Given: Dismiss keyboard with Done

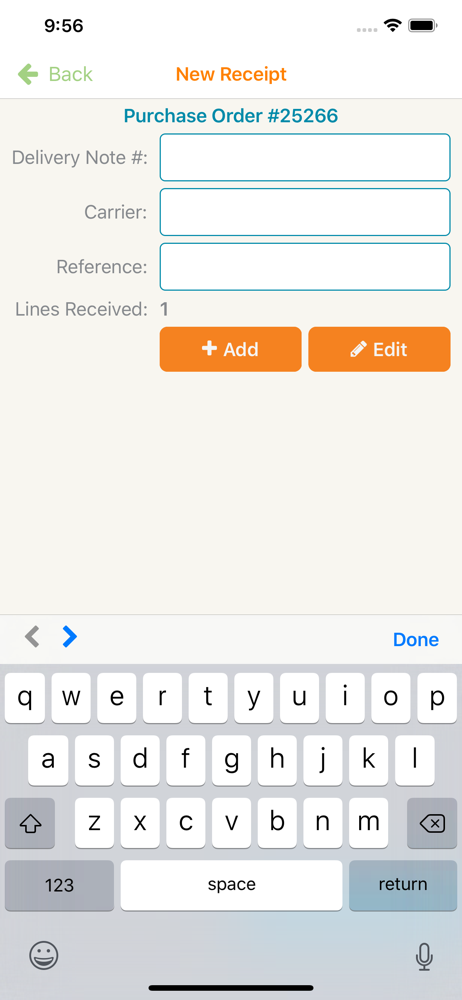Looking at the screenshot, I should [415, 639].
